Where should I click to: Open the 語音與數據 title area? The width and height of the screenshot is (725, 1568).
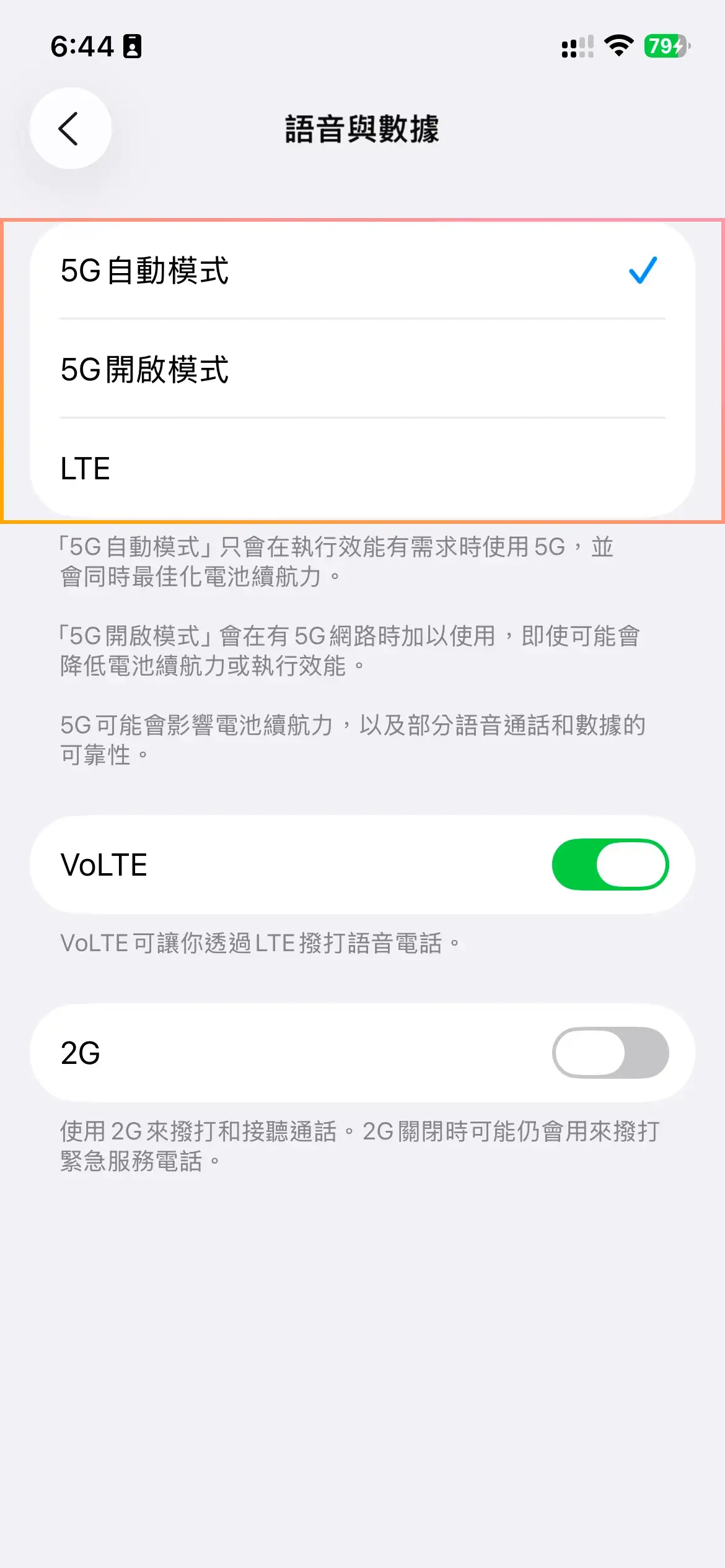click(362, 130)
